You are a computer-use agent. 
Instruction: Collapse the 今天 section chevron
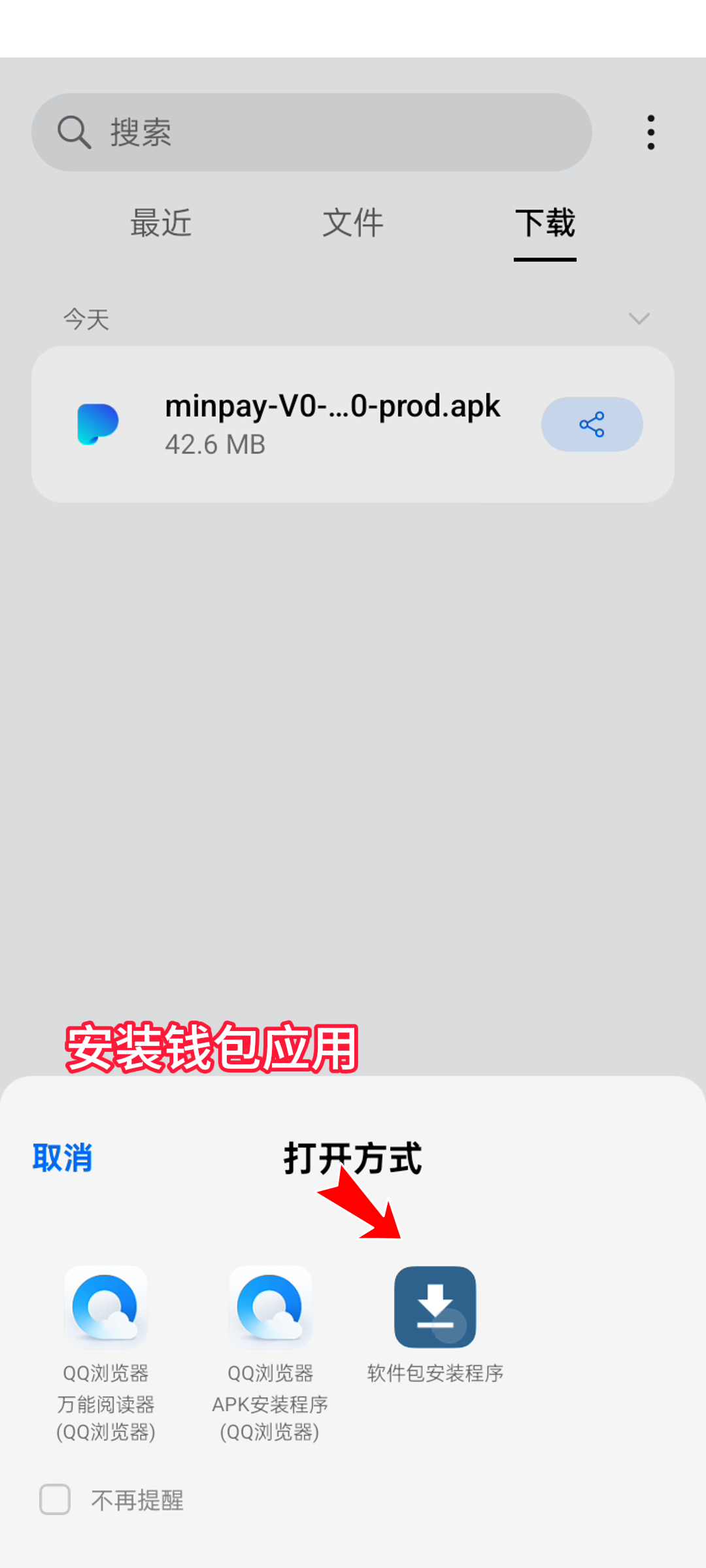639,319
